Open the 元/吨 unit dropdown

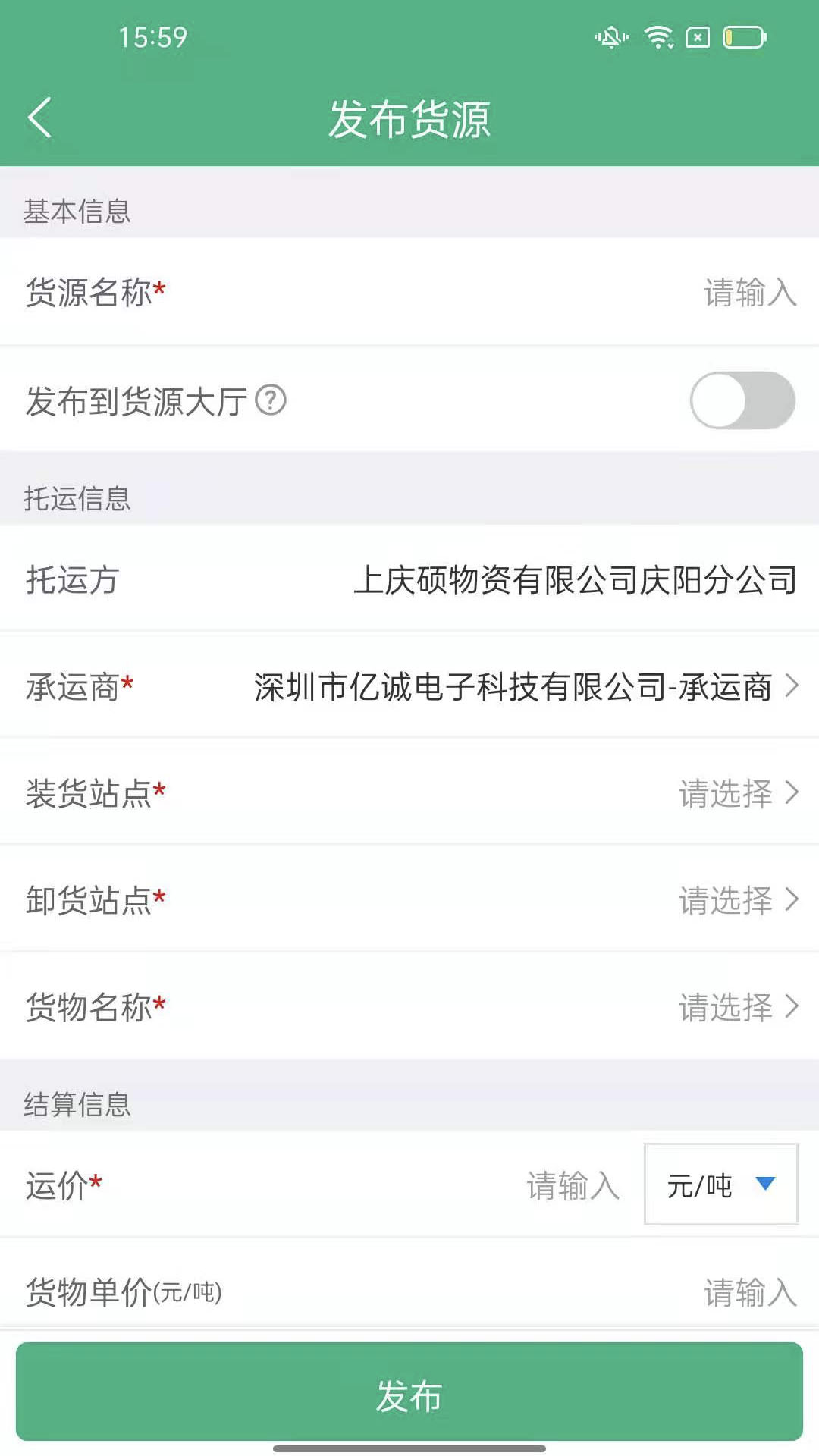coord(720,1185)
